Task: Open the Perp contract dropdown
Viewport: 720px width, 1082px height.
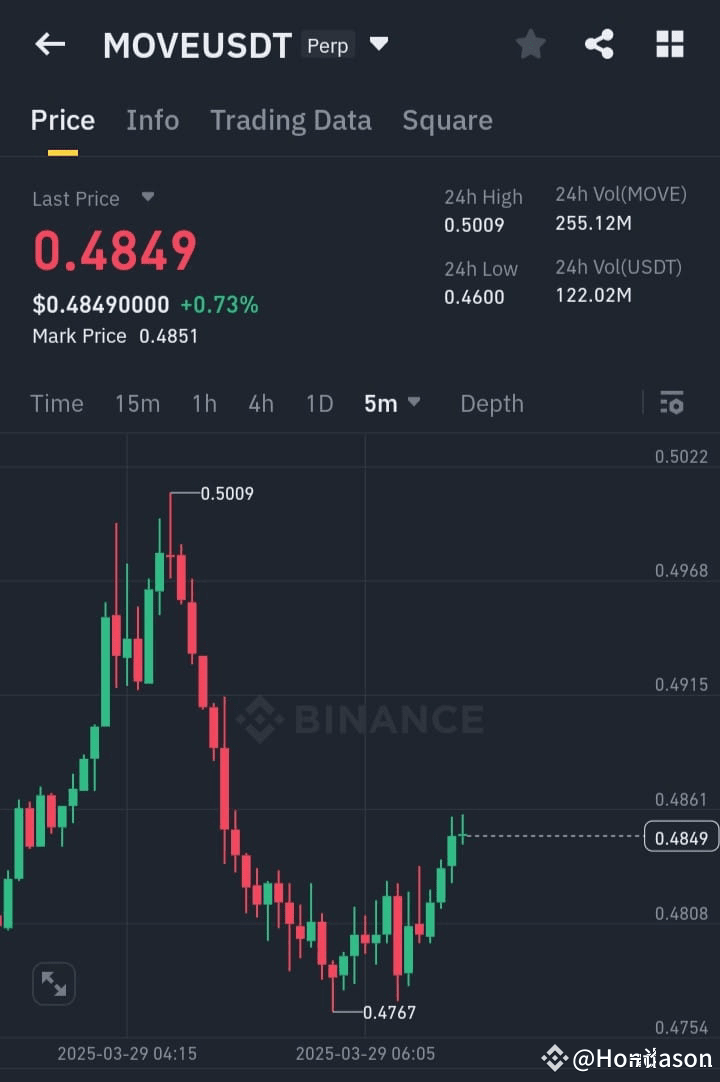Action: pyautogui.click(x=377, y=44)
